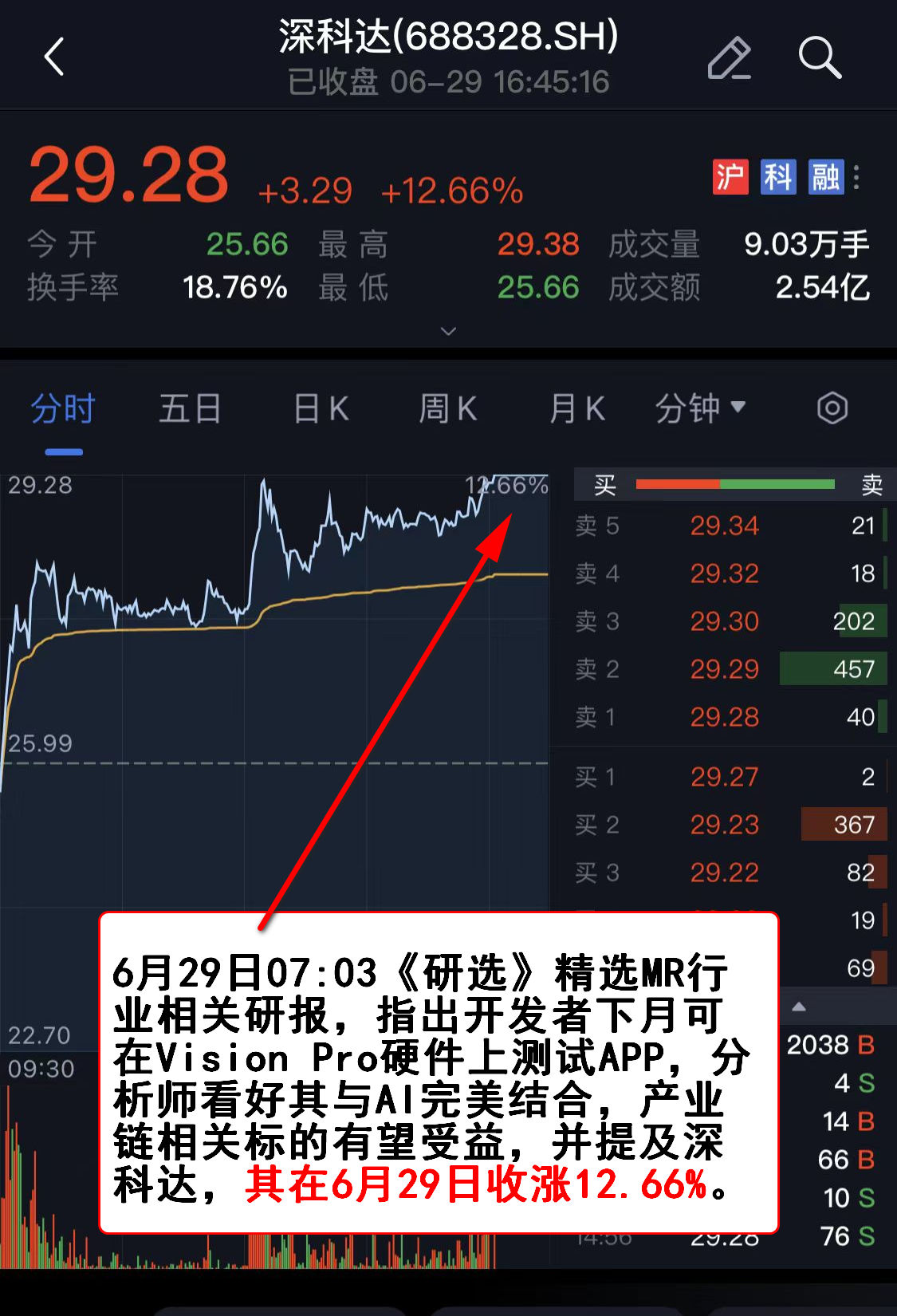Switch to 五日 chart tab
The height and width of the screenshot is (1316, 897).
coord(190,409)
